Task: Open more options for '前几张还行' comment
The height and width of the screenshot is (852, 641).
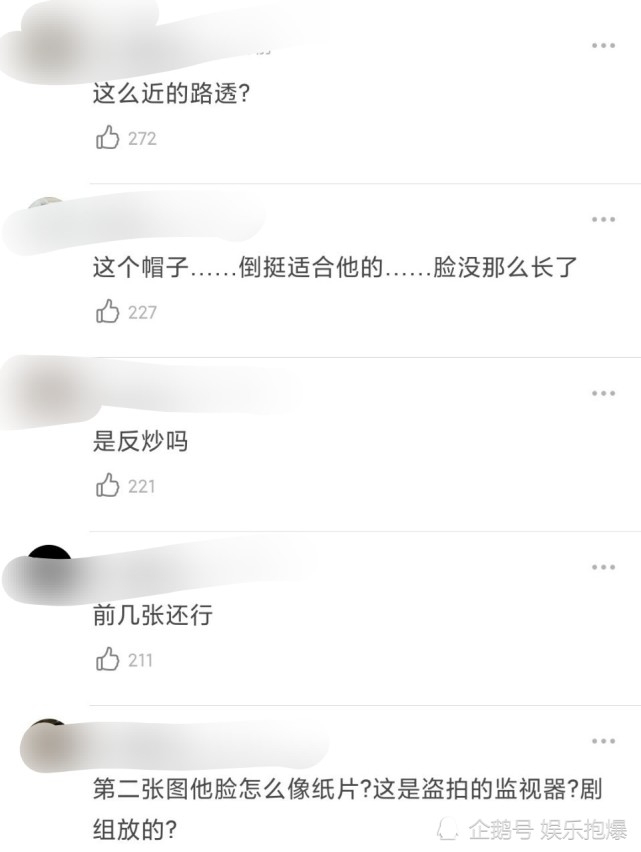Action: point(603,567)
